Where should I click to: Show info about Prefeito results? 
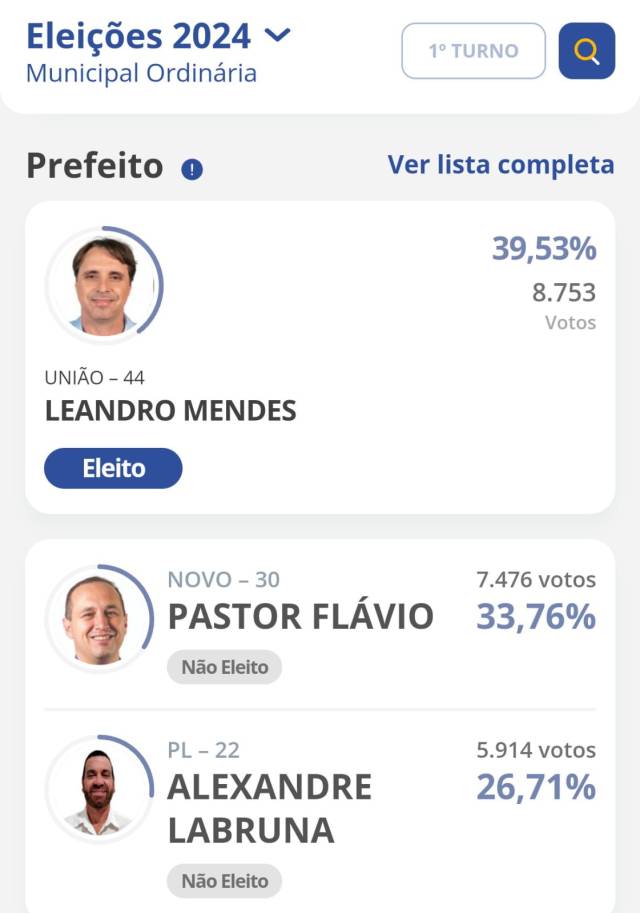pos(192,169)
